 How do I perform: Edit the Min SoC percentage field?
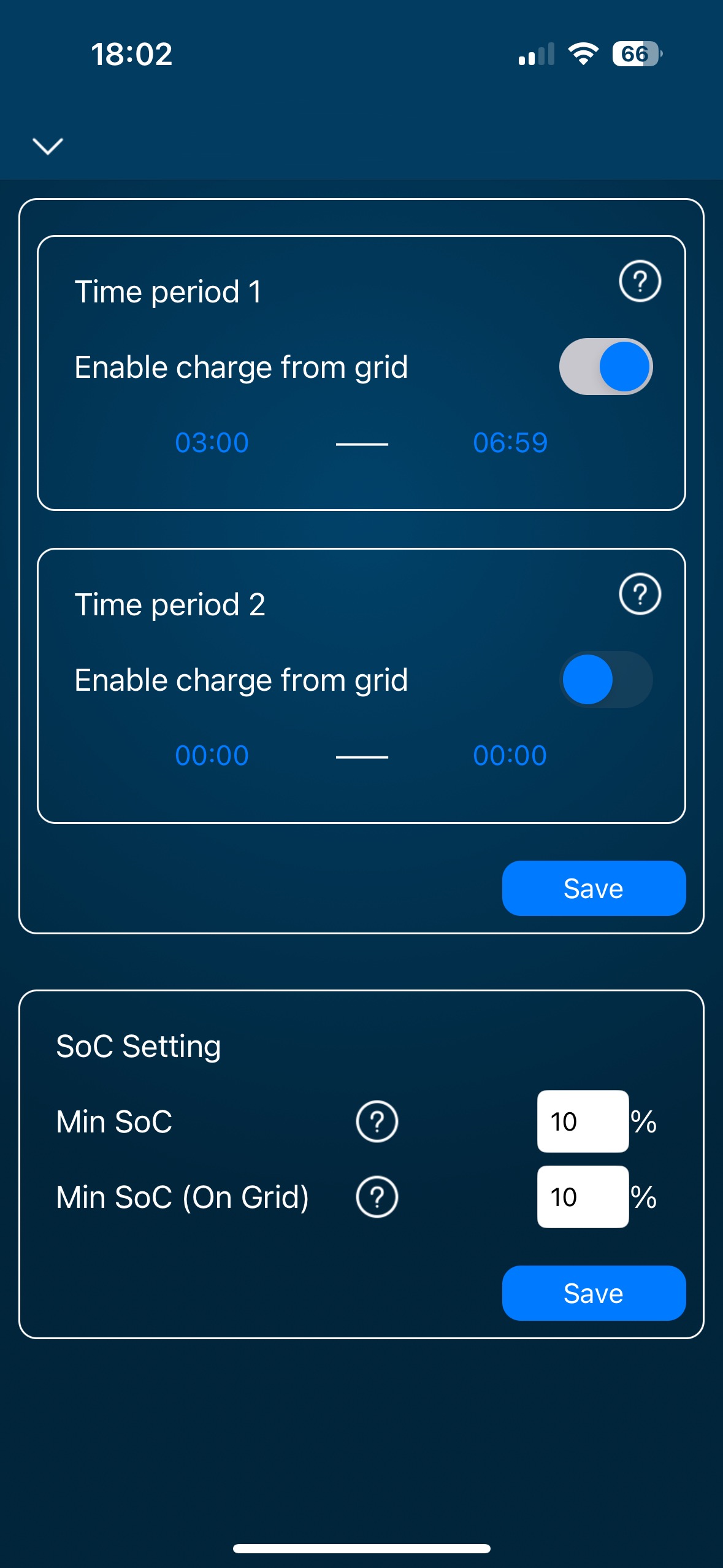tap(582, 1121)
